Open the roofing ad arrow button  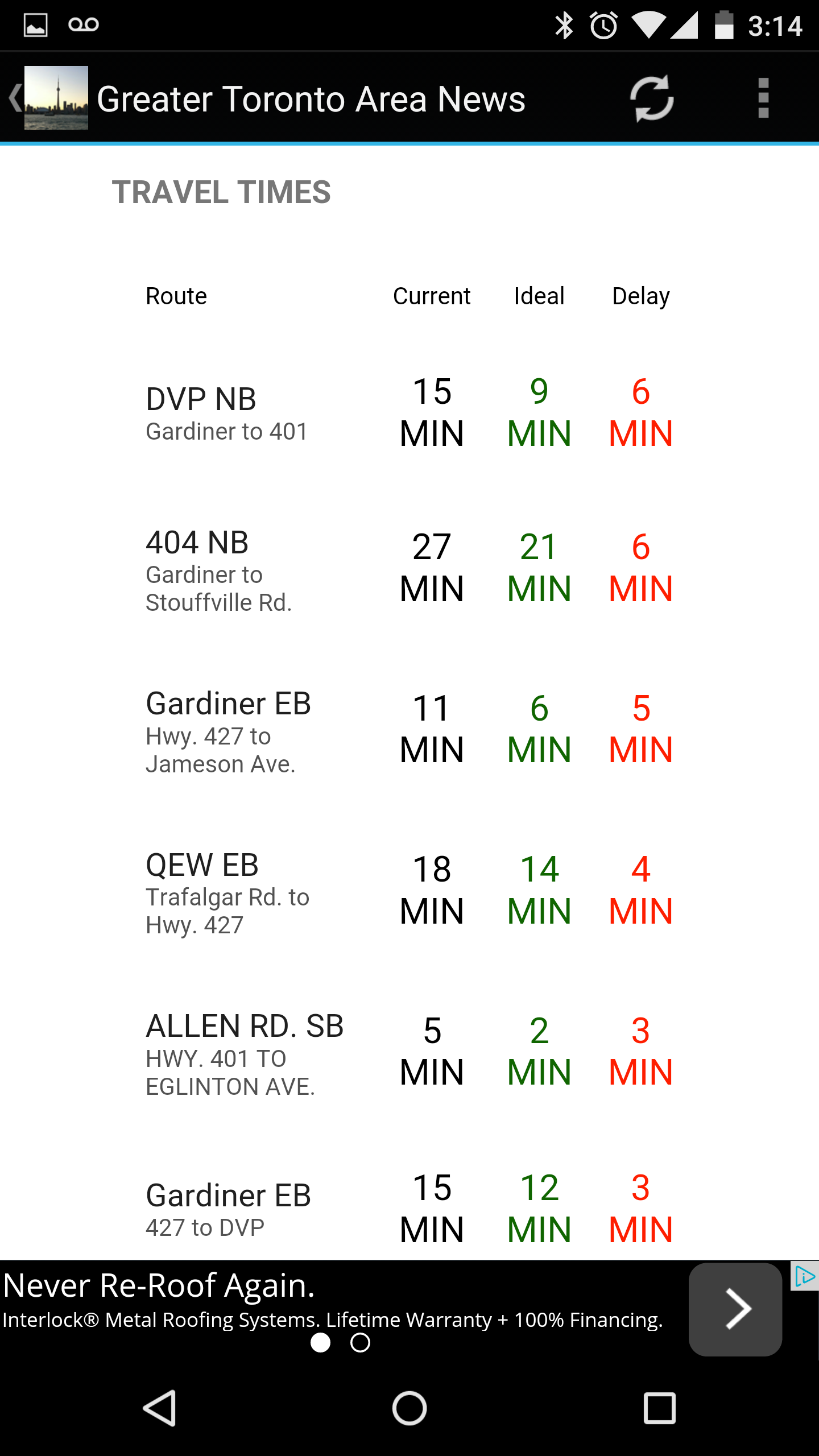[735, 1309]
